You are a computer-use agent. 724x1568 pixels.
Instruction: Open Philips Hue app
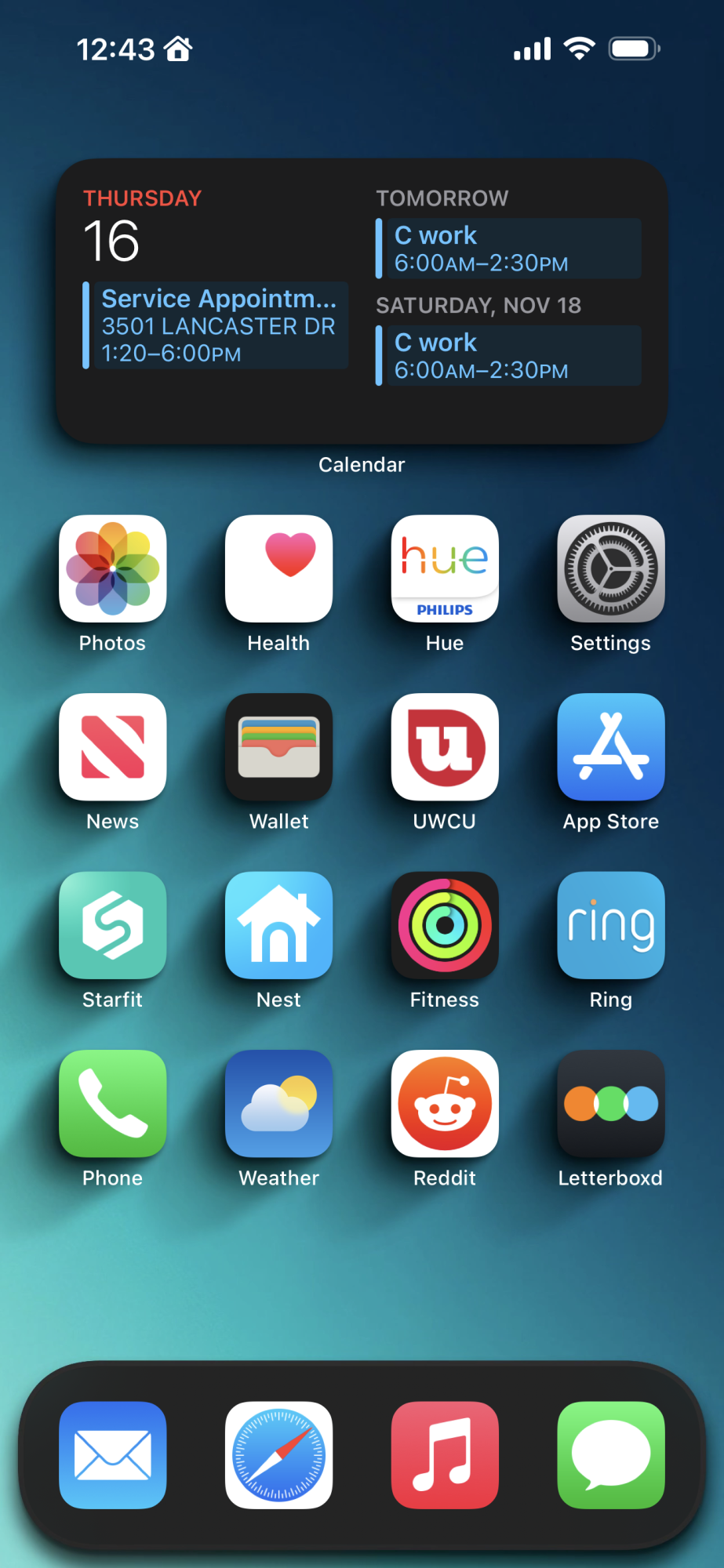(445, 569)
